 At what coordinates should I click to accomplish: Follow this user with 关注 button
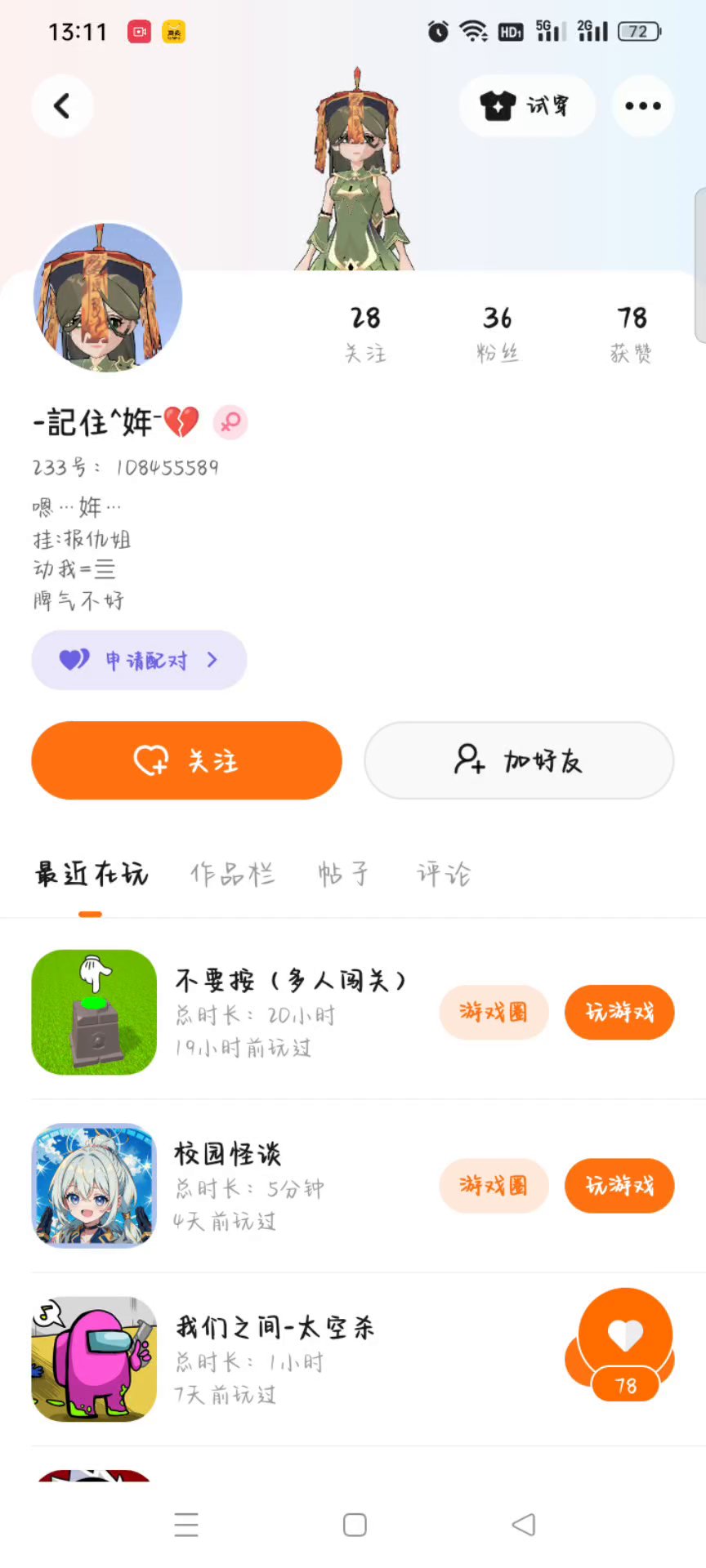point(186,760)
